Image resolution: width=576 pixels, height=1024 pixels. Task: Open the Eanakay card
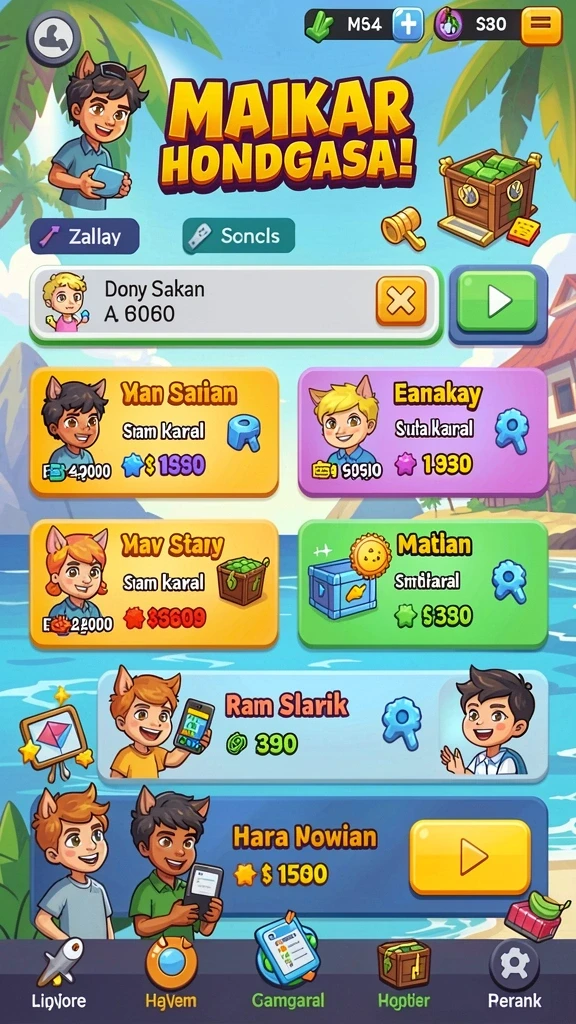[x=423, y=432]
